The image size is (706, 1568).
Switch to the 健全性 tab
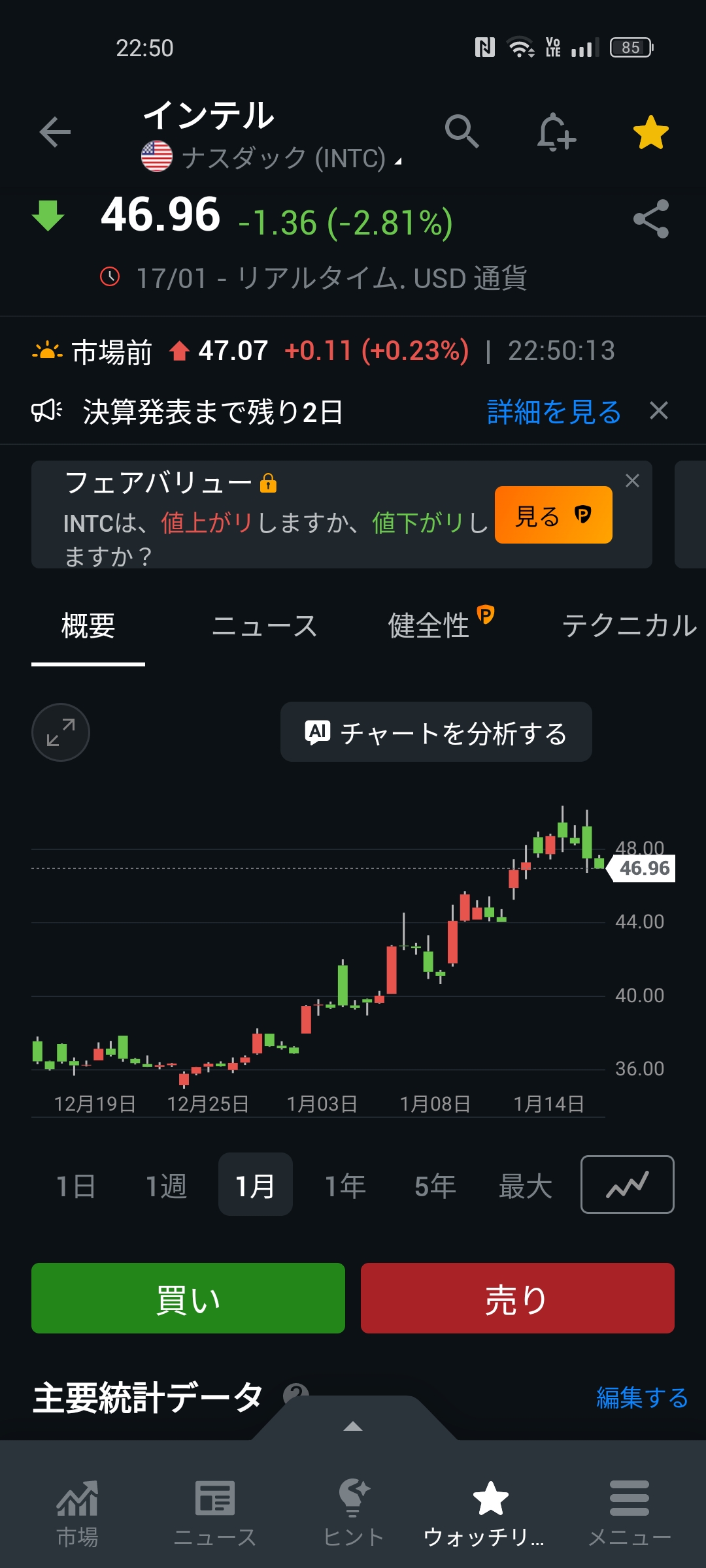click(x=429, y=626)
